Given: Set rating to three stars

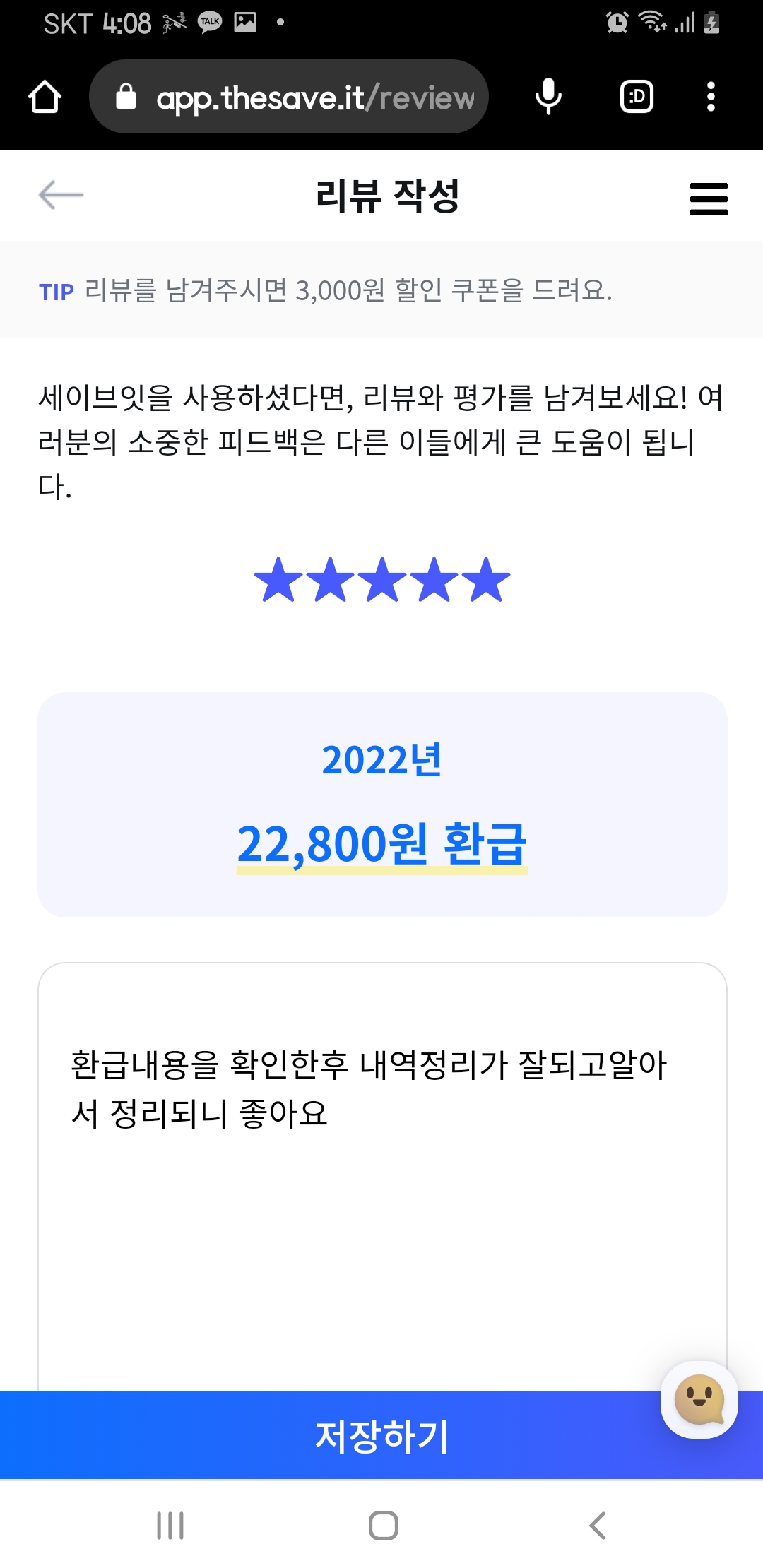Looking at the screenshot, I should 382,580.
